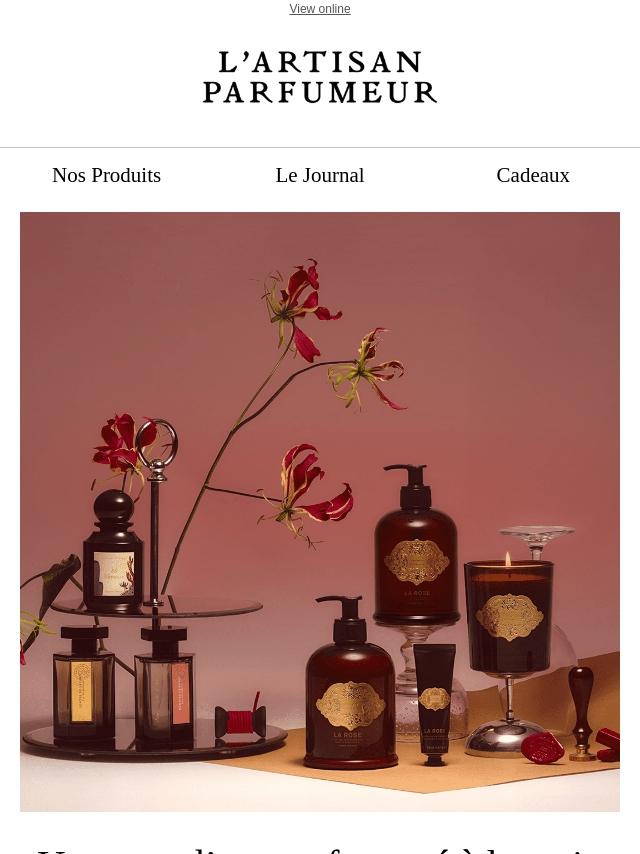Open the View online link
The height and width of the screenshot is (854, 640).
pos(319,9)
